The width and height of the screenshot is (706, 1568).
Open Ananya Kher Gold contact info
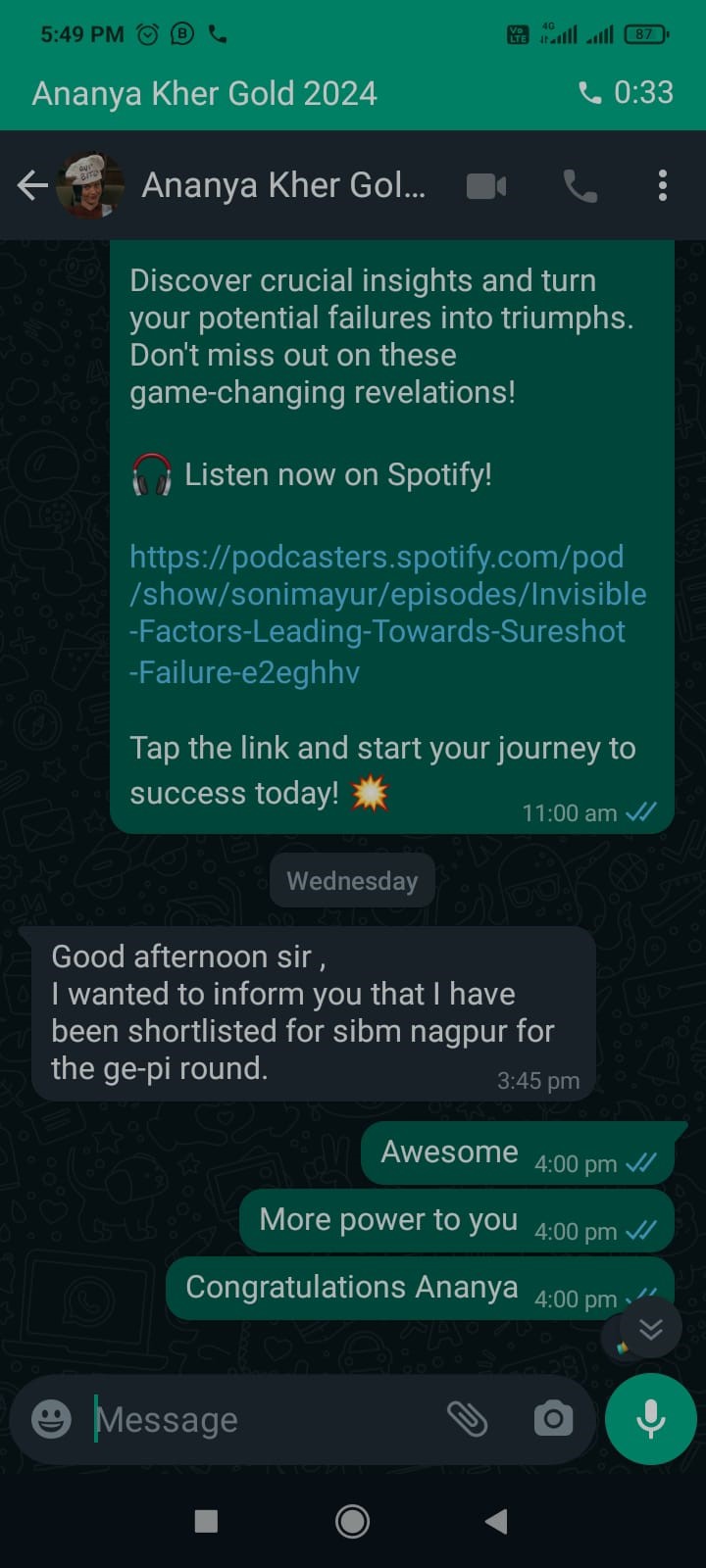click(283, 185)
